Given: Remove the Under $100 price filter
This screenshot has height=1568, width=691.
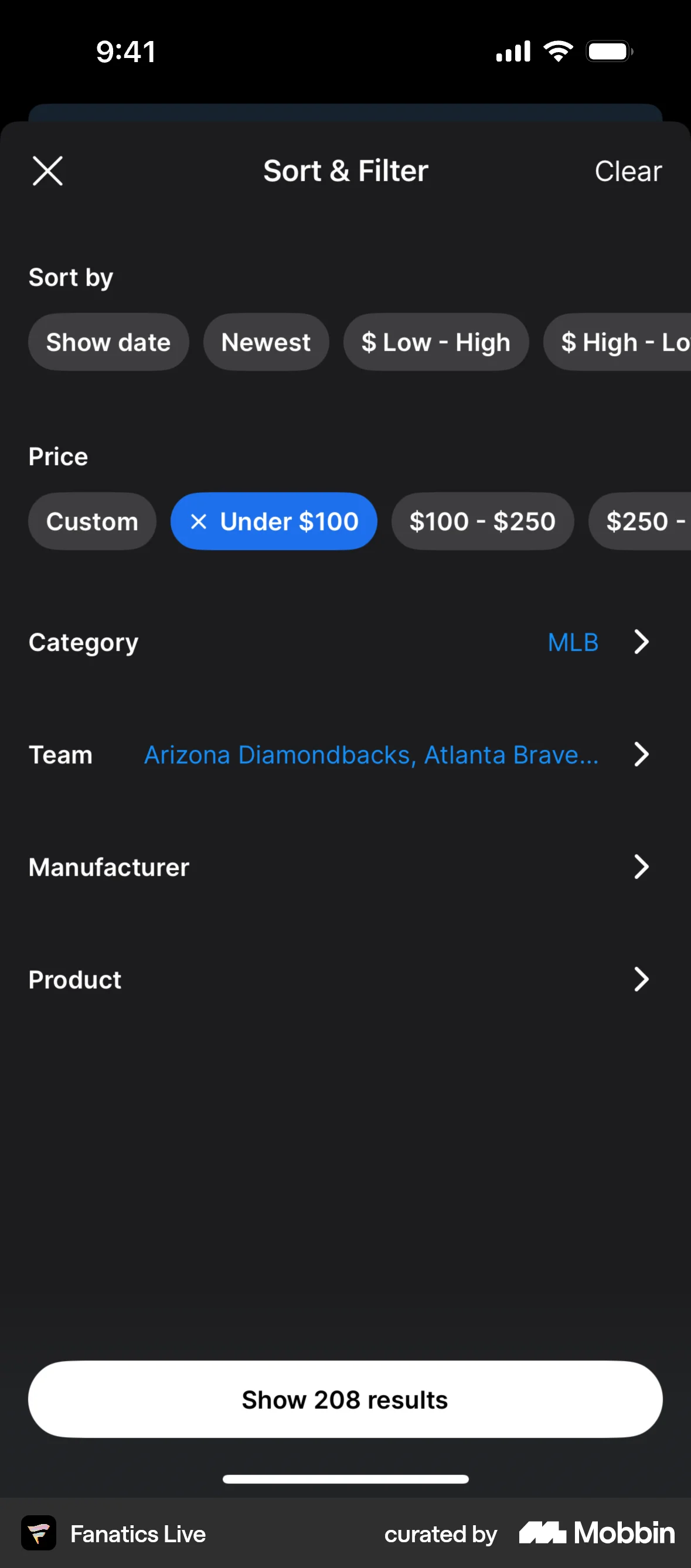Looking at the screenshot, I should point(198,521).
